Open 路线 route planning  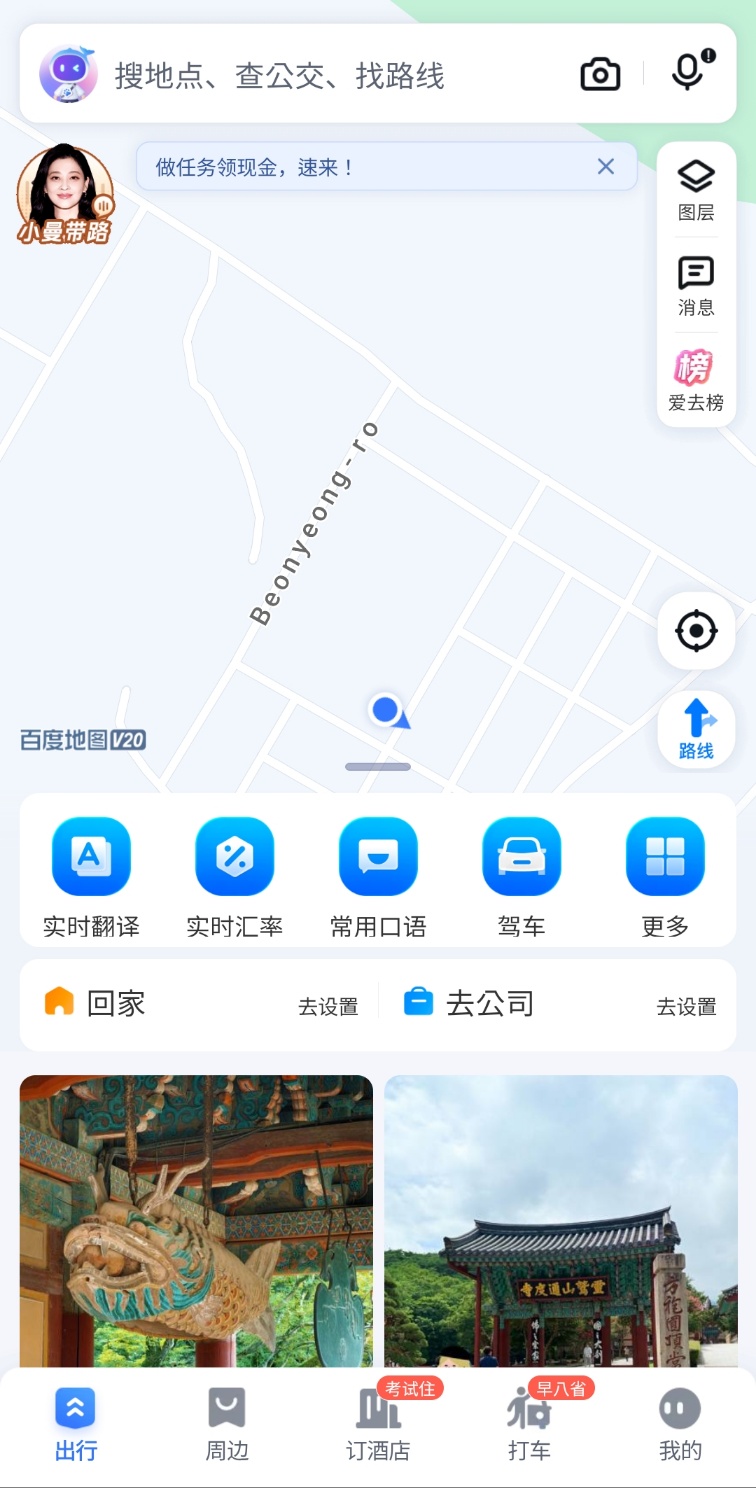click(696, 730)
